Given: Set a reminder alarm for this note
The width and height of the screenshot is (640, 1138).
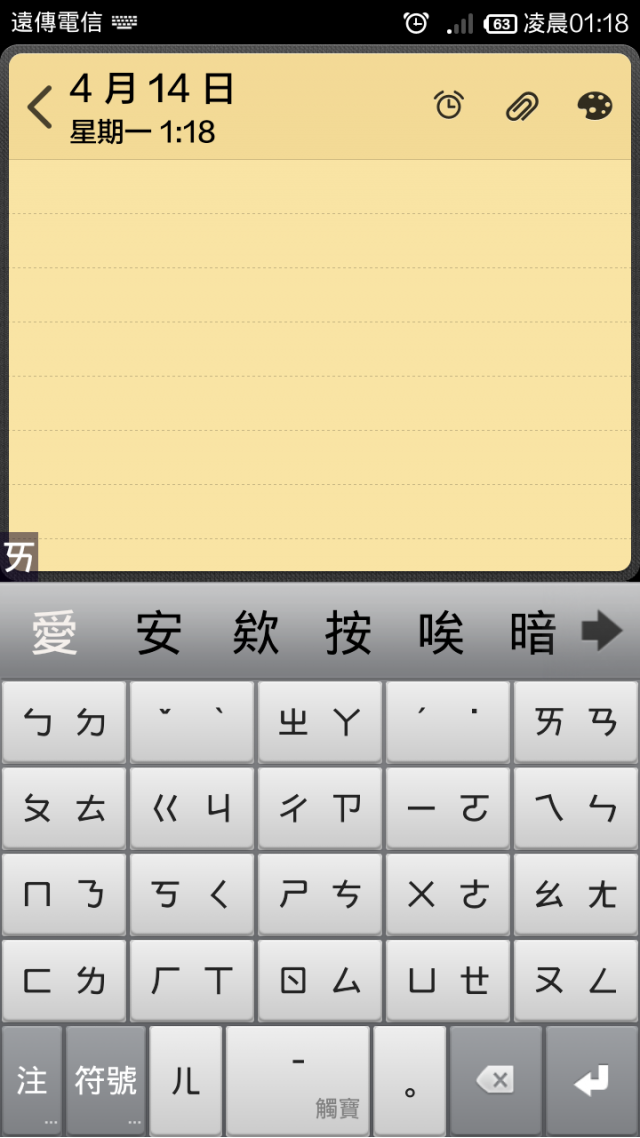Looking at the screenshot, I should point(449,105).
